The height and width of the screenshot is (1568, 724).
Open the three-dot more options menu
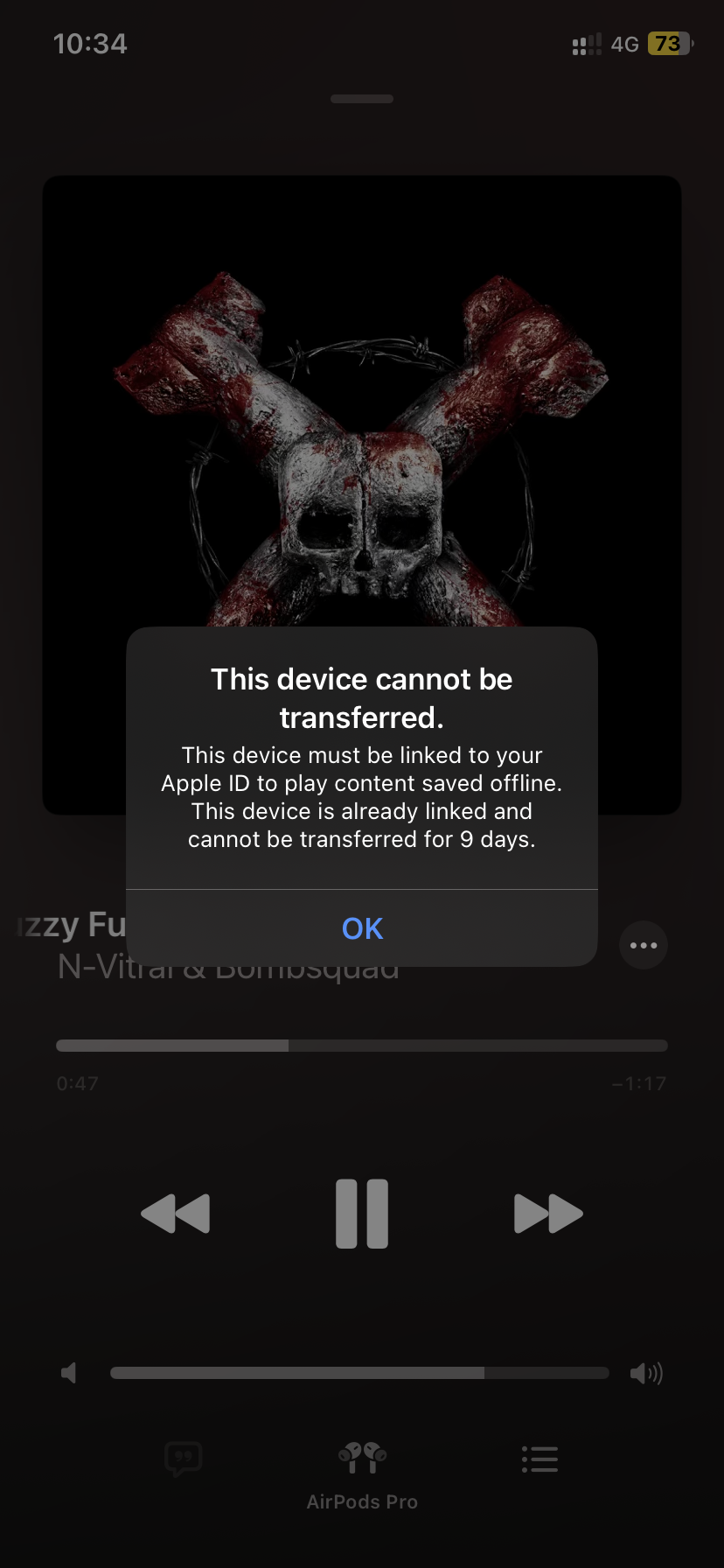pyautogui.click(x=644, y=945)
